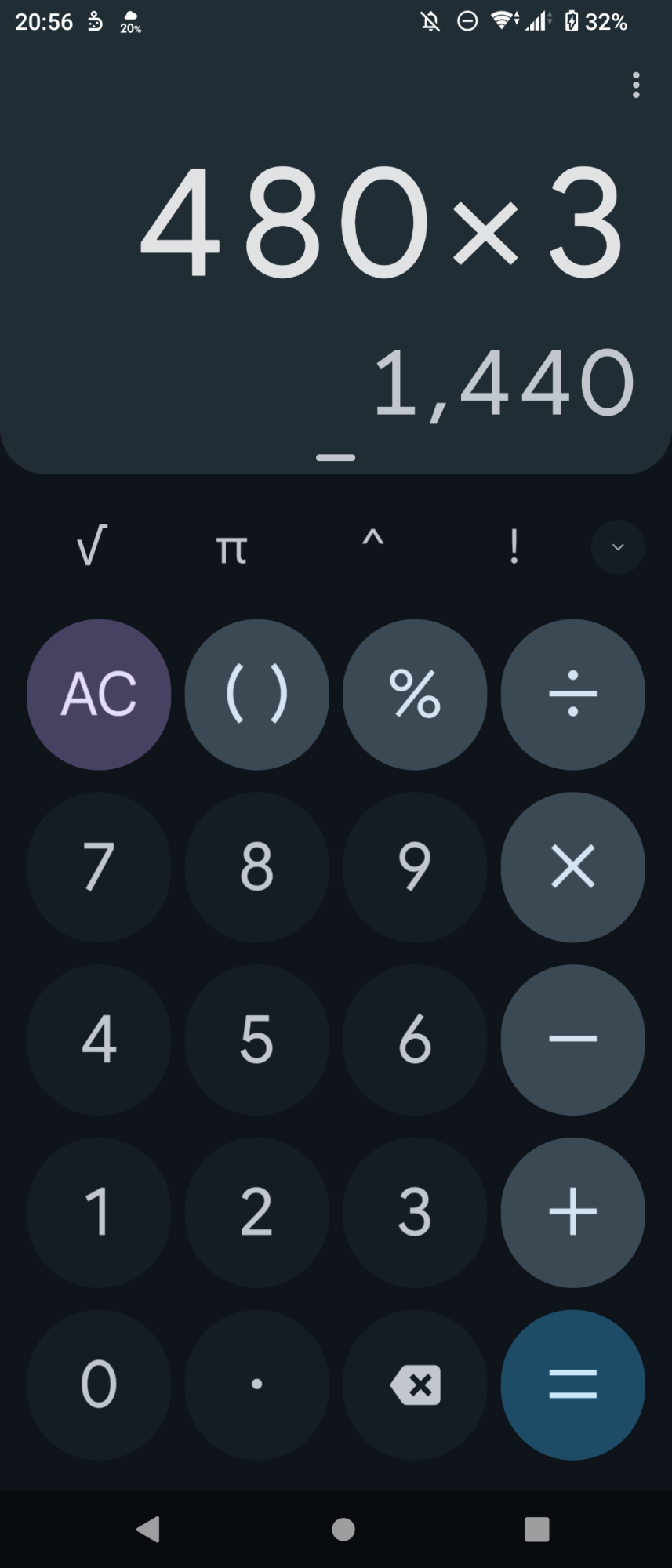Add with the plus key
Viewport: 672px width, 1568px height.
[x=572, y=1212]
